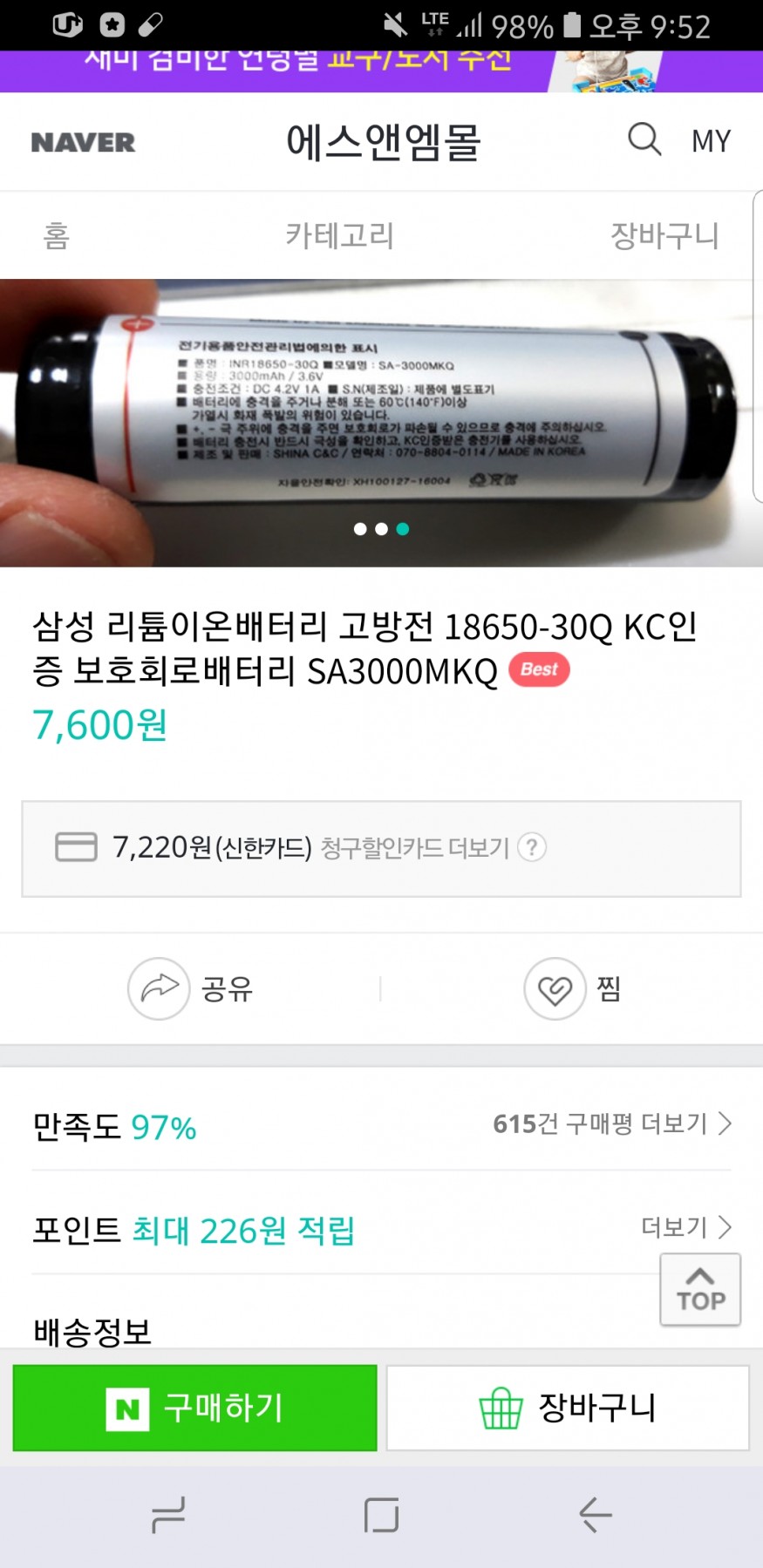
Task: Open recent apps from navigation bar
Action: click(x=168, y=1515)
